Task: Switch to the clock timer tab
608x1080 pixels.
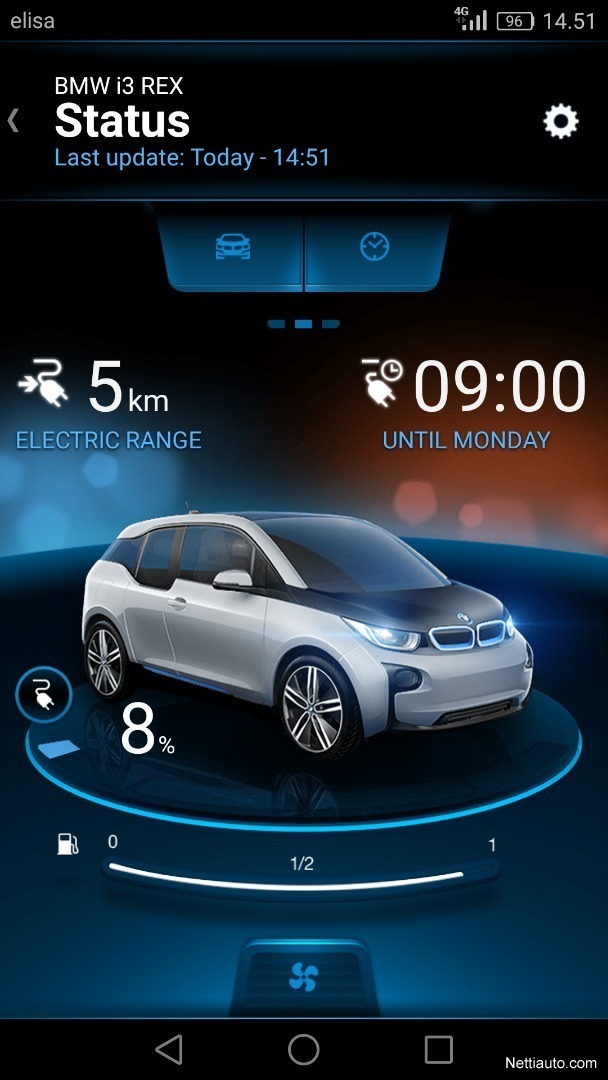Action: pyautogui.click(x=375, y=247)
